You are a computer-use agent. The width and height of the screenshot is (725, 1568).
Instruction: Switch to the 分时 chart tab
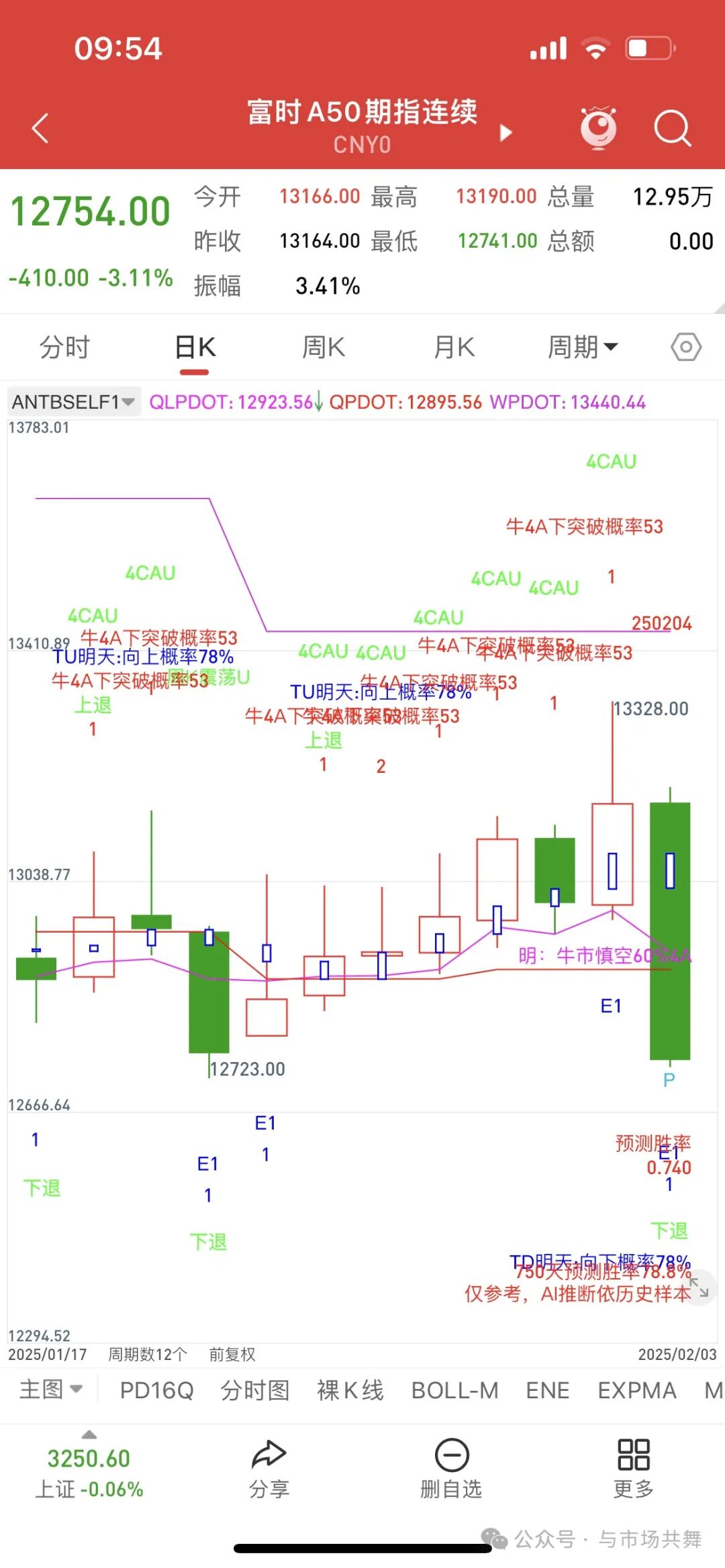(x=64, y=348)
